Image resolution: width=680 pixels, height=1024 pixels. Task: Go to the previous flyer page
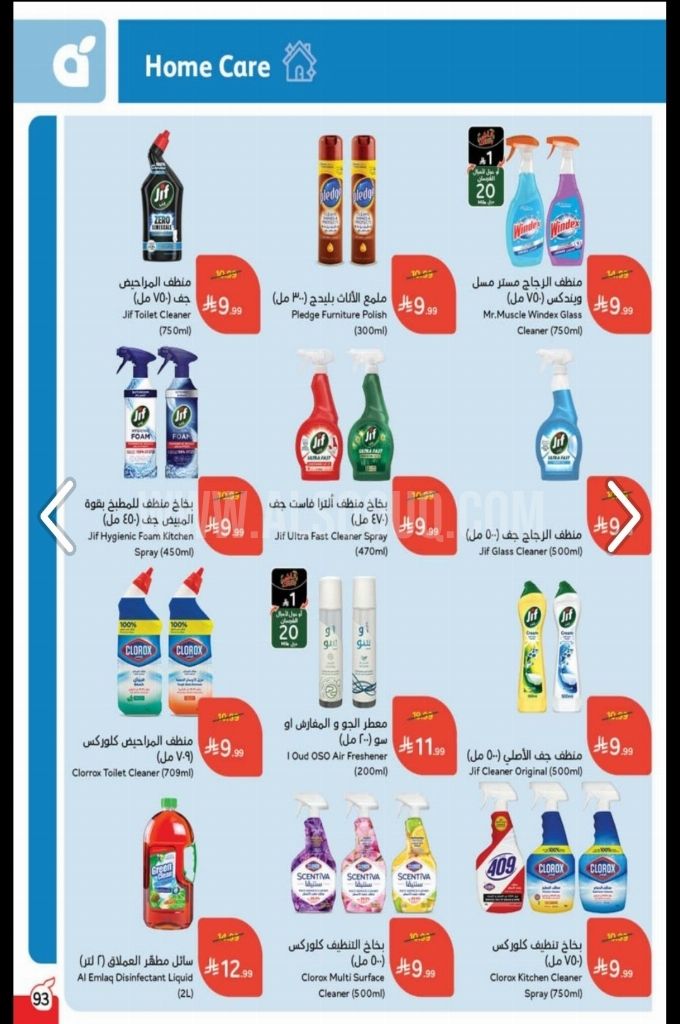tap(58, 516)
